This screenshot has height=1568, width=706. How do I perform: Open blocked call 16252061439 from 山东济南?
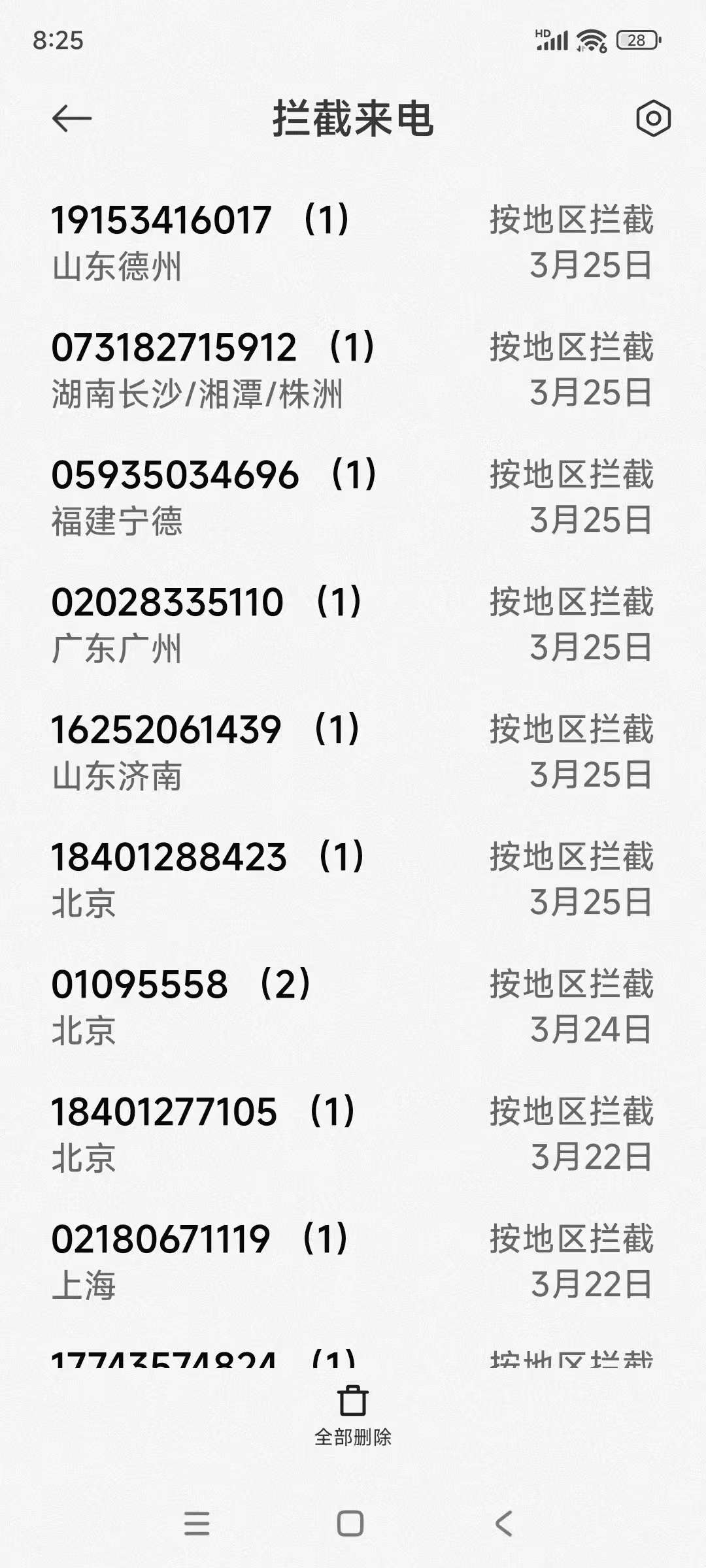pyautogui.click(x=353, y=752)
